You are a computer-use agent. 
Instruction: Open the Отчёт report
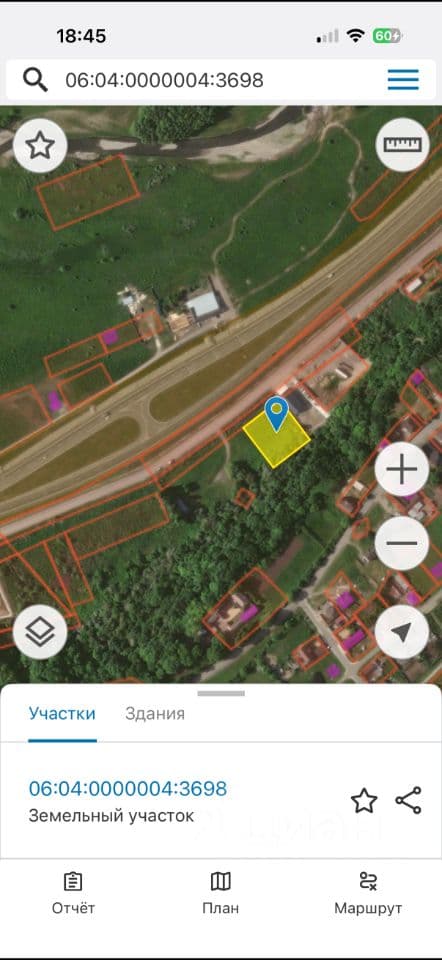pyautogui.click(x=73, y=893)
